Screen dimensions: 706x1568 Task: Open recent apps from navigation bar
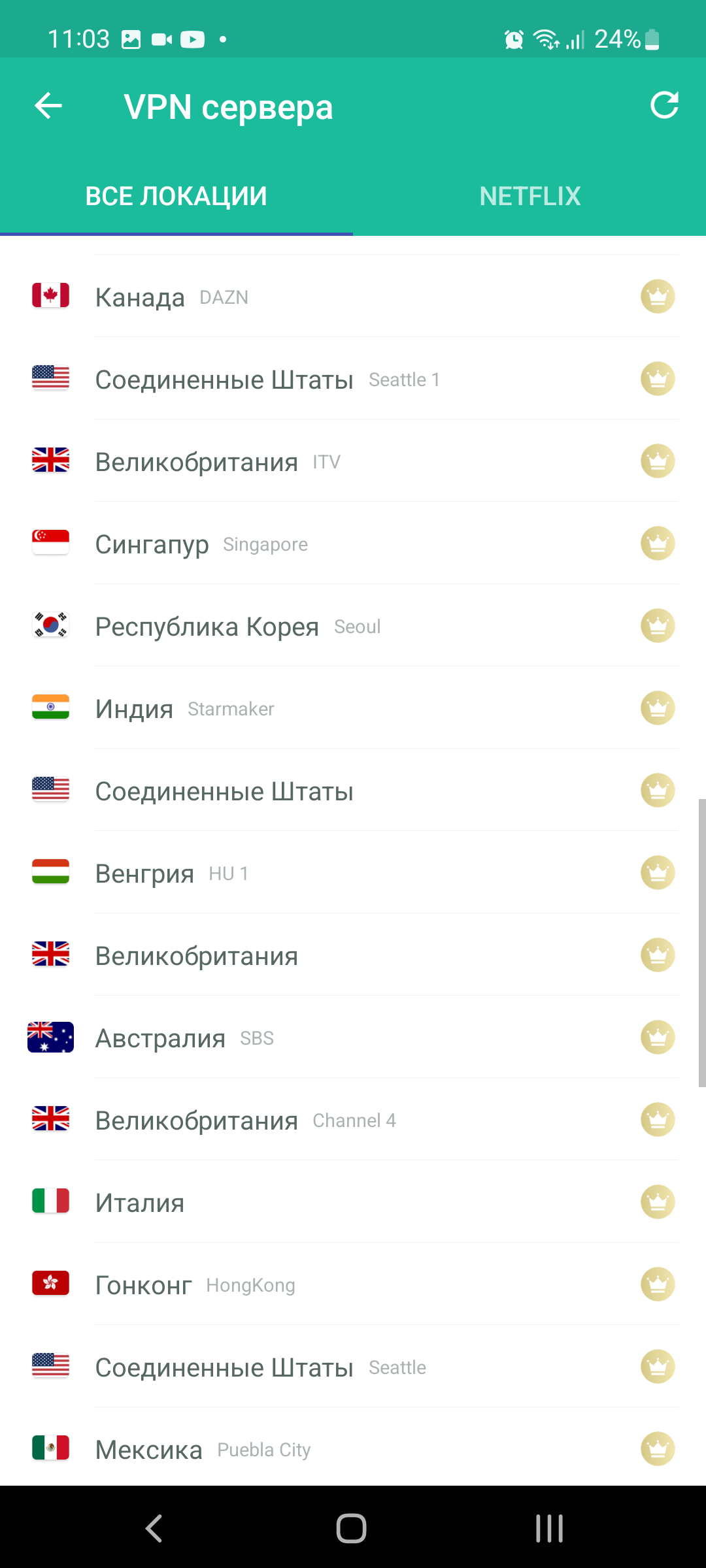[549, 1528]
